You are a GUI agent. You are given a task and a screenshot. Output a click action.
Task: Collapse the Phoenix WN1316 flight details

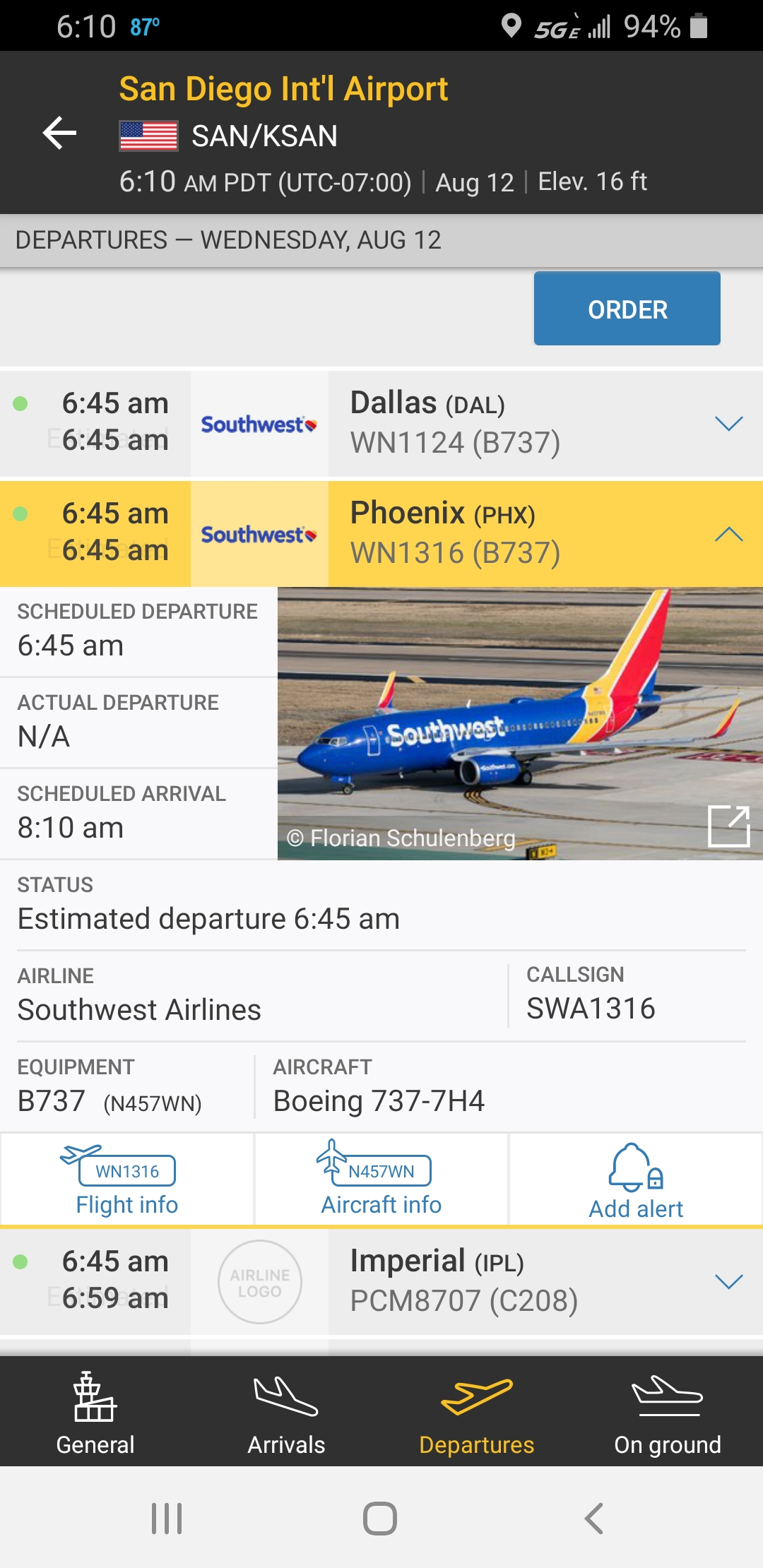point(728,535)
